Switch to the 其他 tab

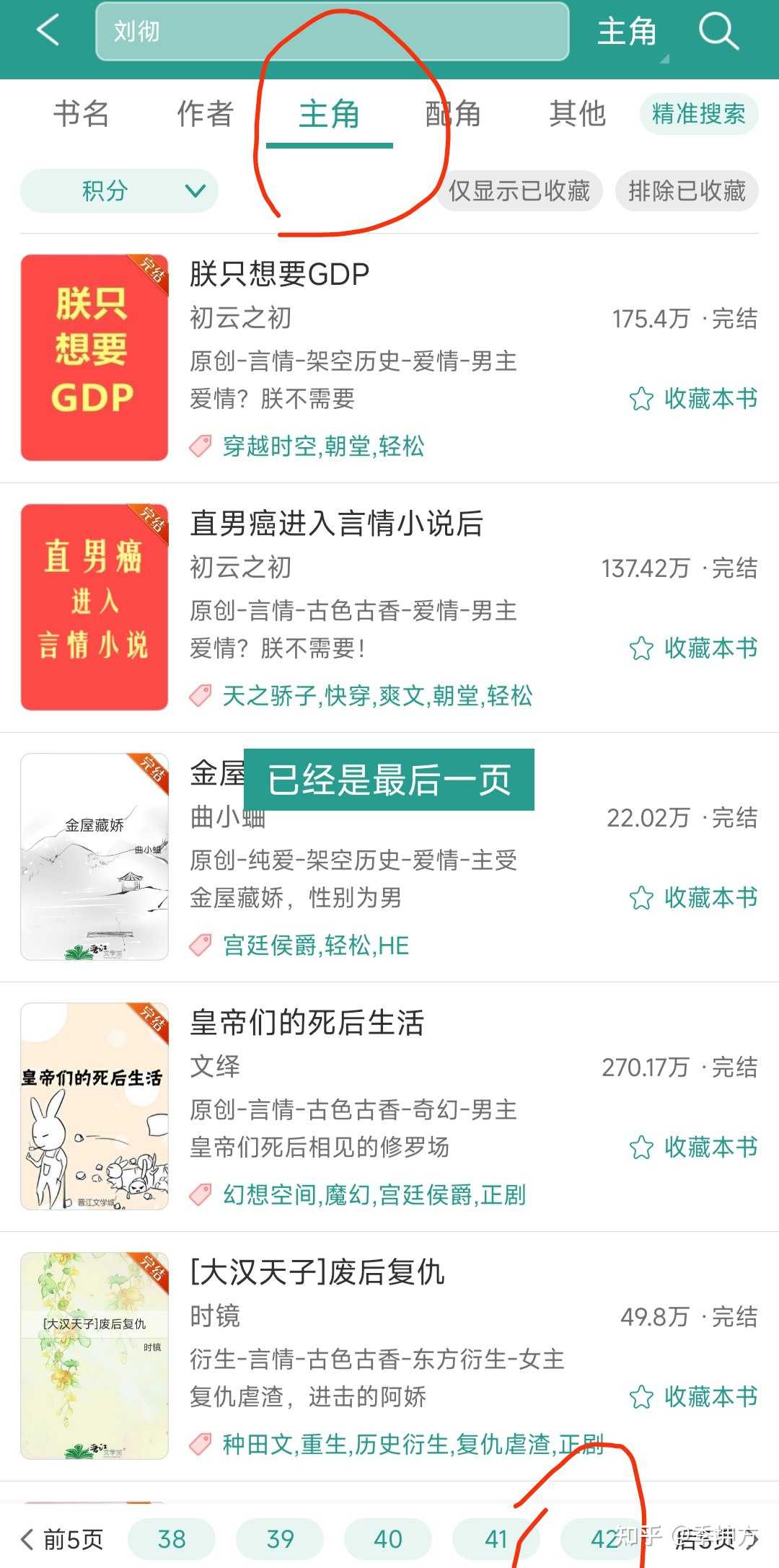pos(577,114)
